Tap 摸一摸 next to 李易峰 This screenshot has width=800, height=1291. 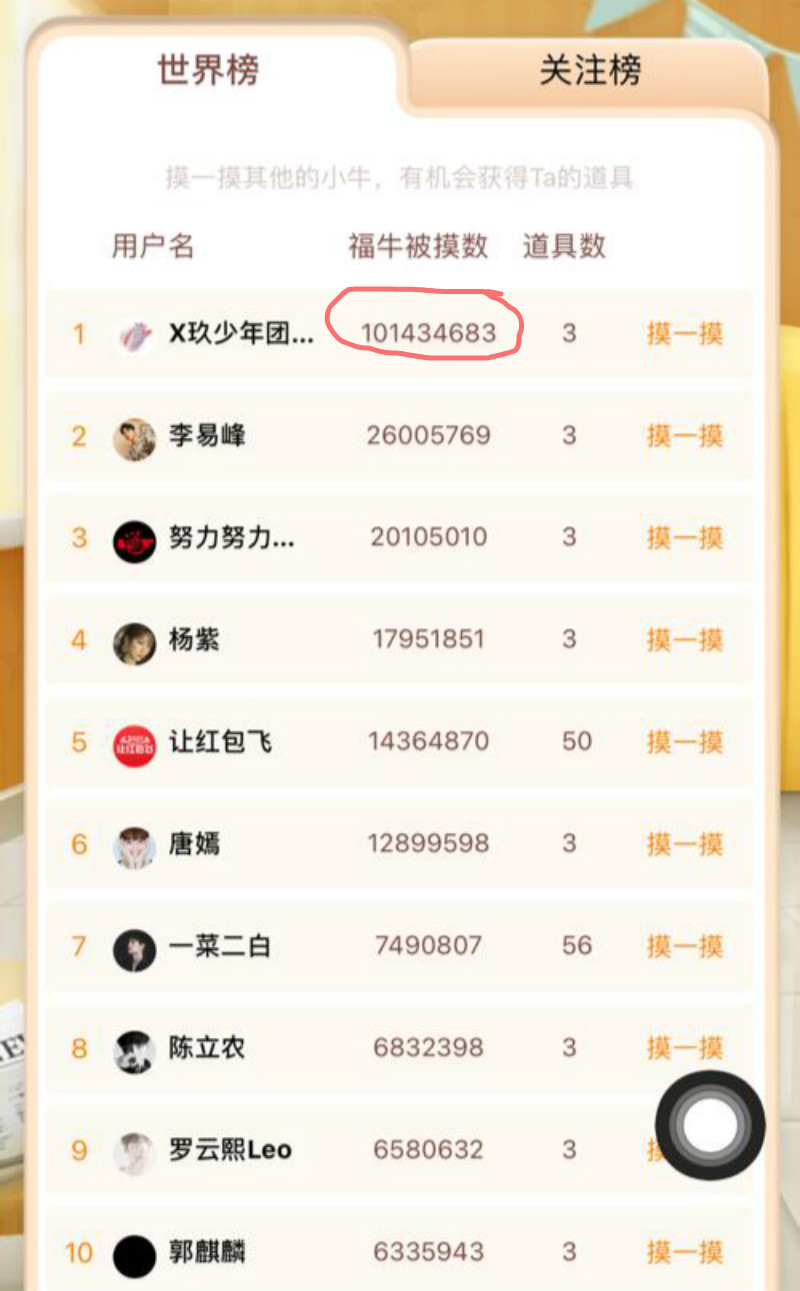coord(684,436)
